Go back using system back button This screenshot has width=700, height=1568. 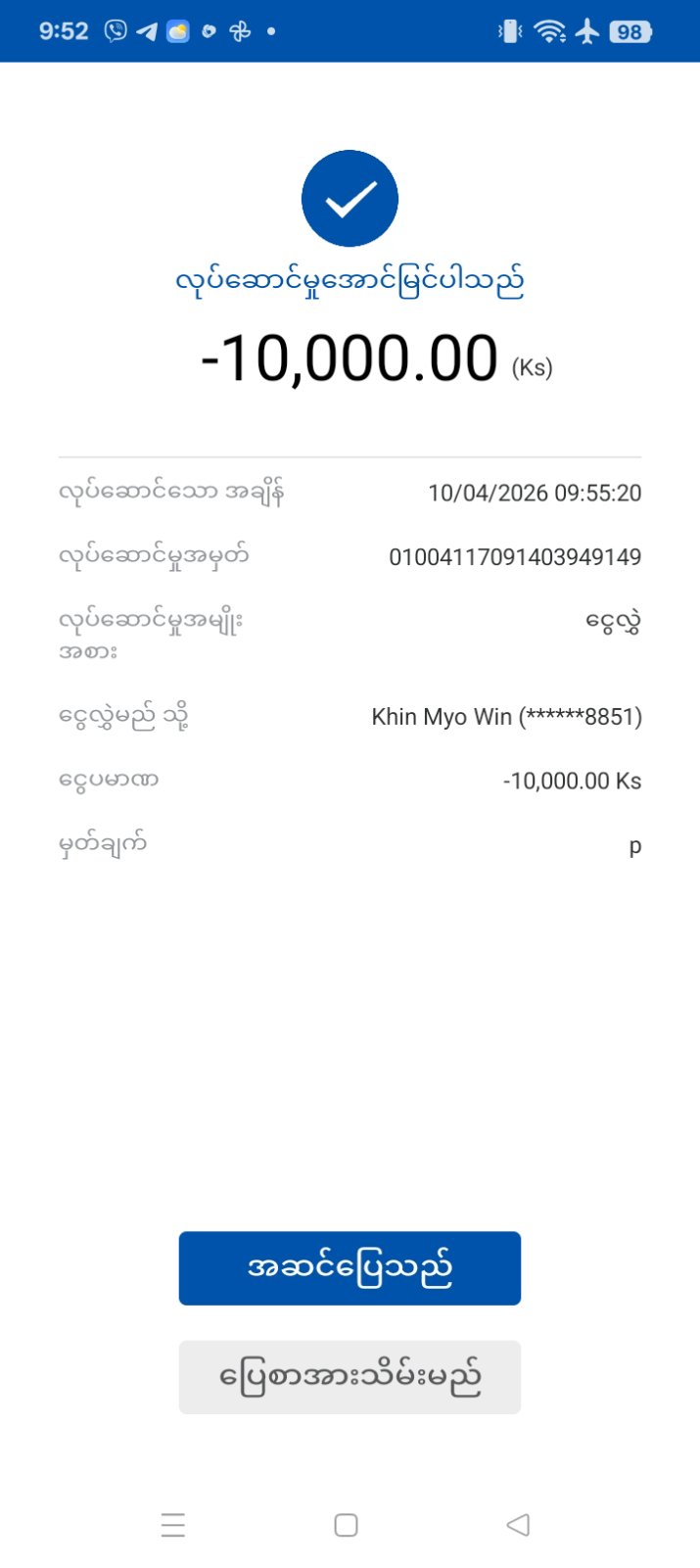[518, 1525]
